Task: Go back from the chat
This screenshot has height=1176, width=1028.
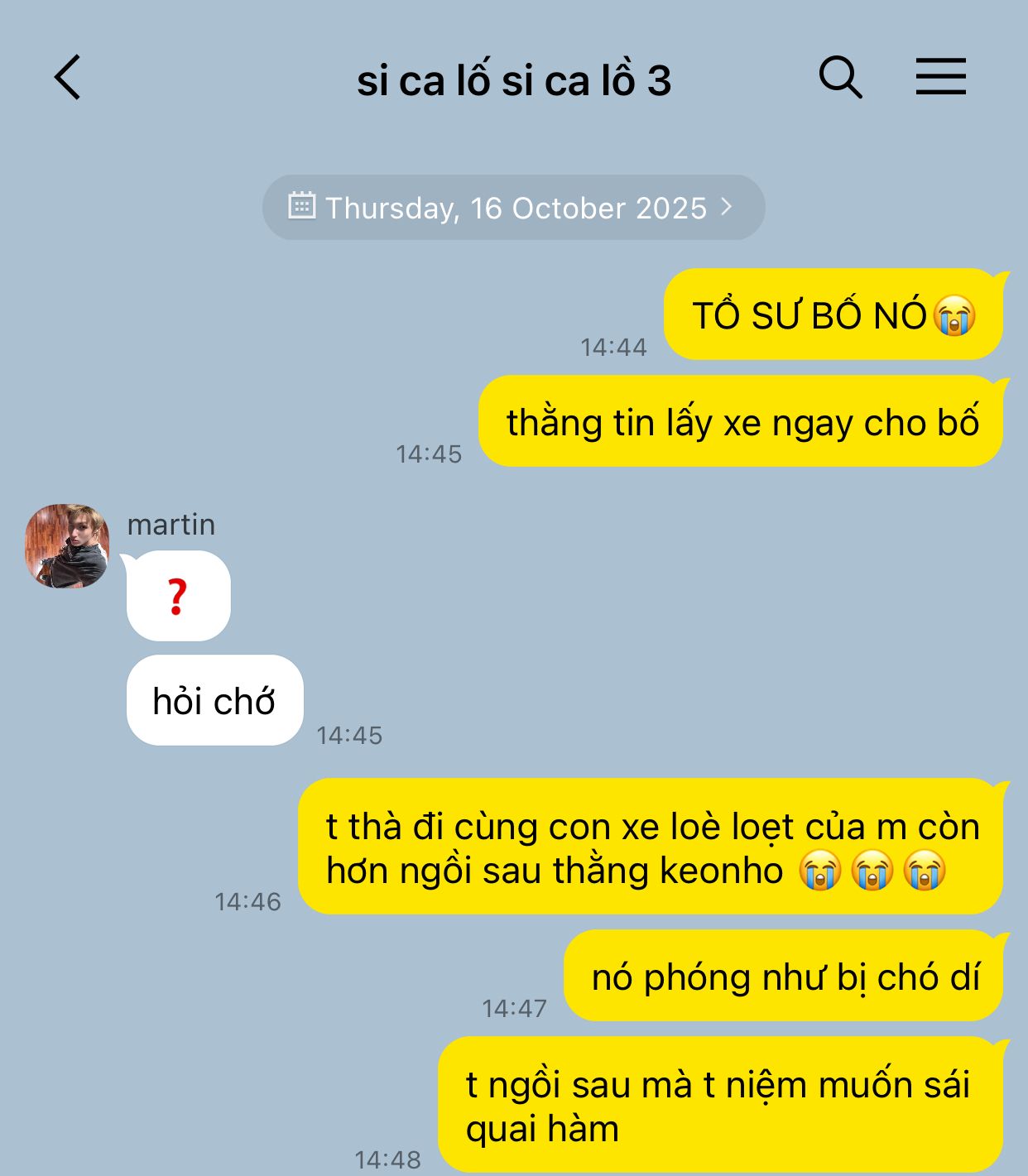Action: (x=68, y=78)
